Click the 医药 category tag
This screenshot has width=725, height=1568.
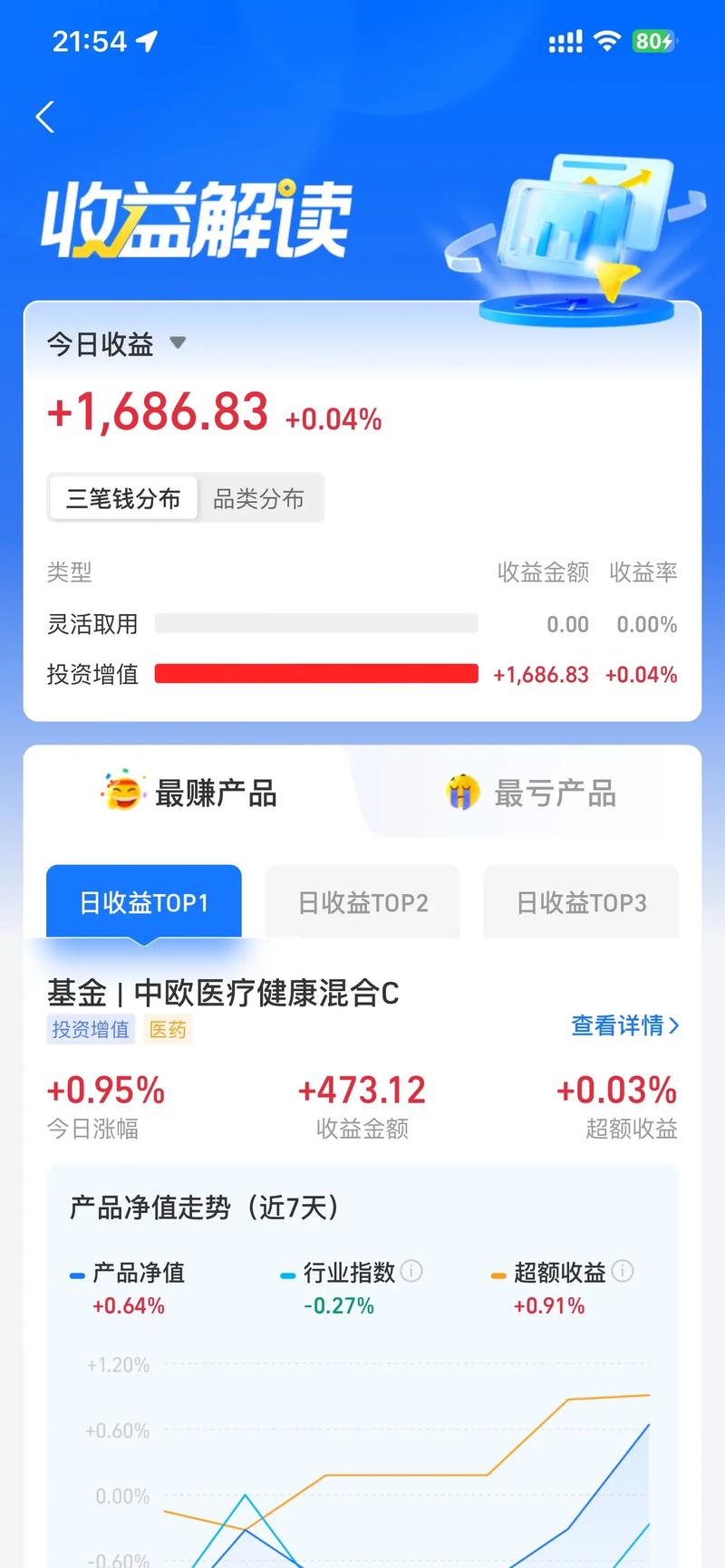(x=168, y=1030)
